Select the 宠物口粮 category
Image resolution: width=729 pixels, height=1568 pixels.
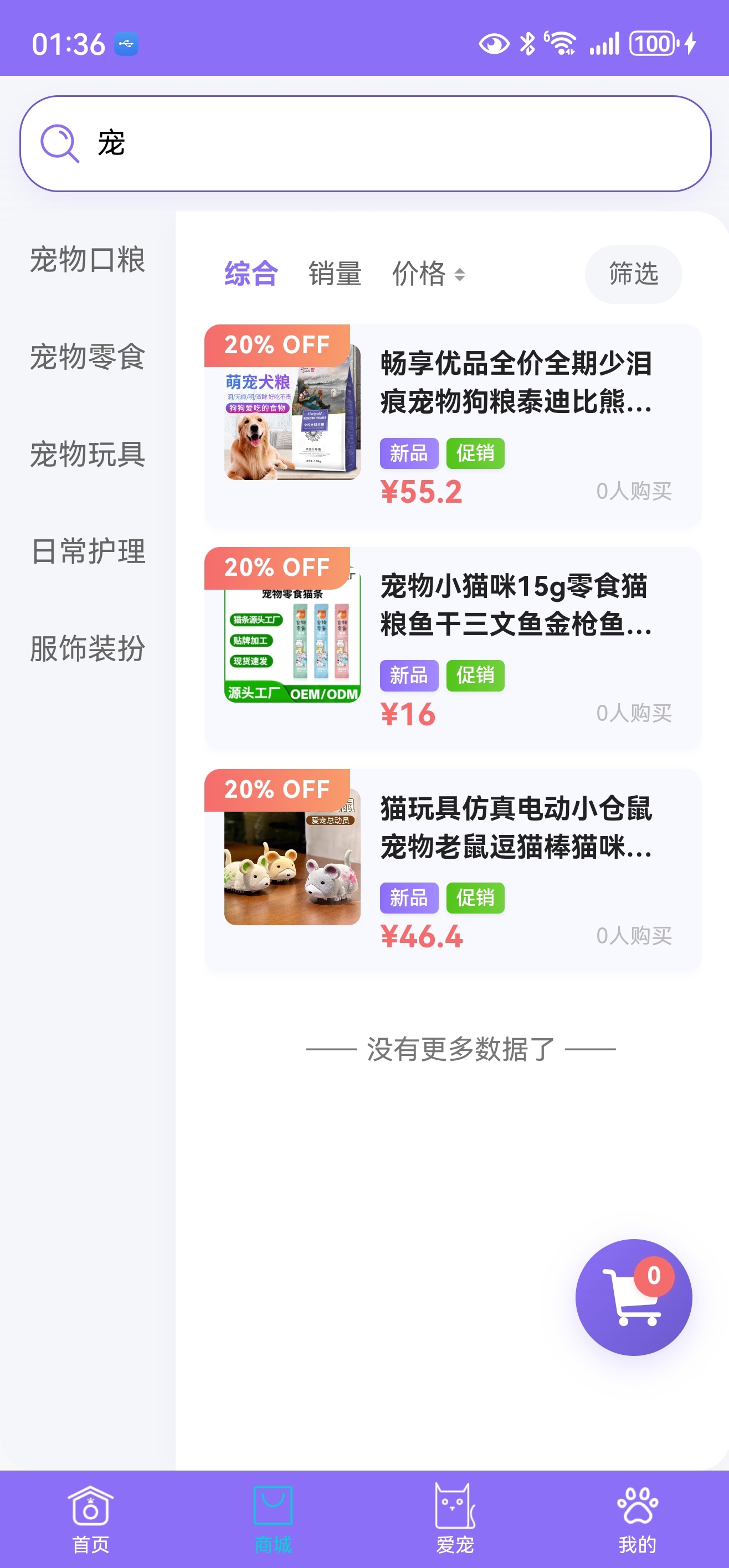coord(88,259)
